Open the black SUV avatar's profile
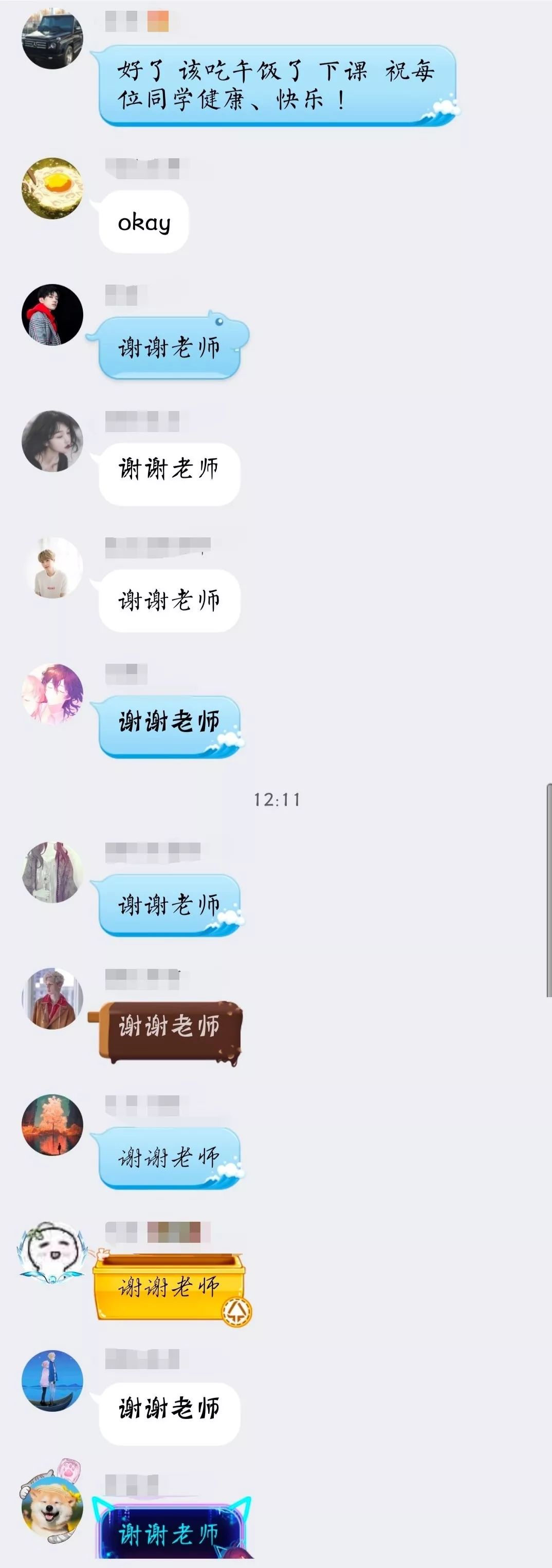Screen dimensions: 552x1568 click(52, 39)
